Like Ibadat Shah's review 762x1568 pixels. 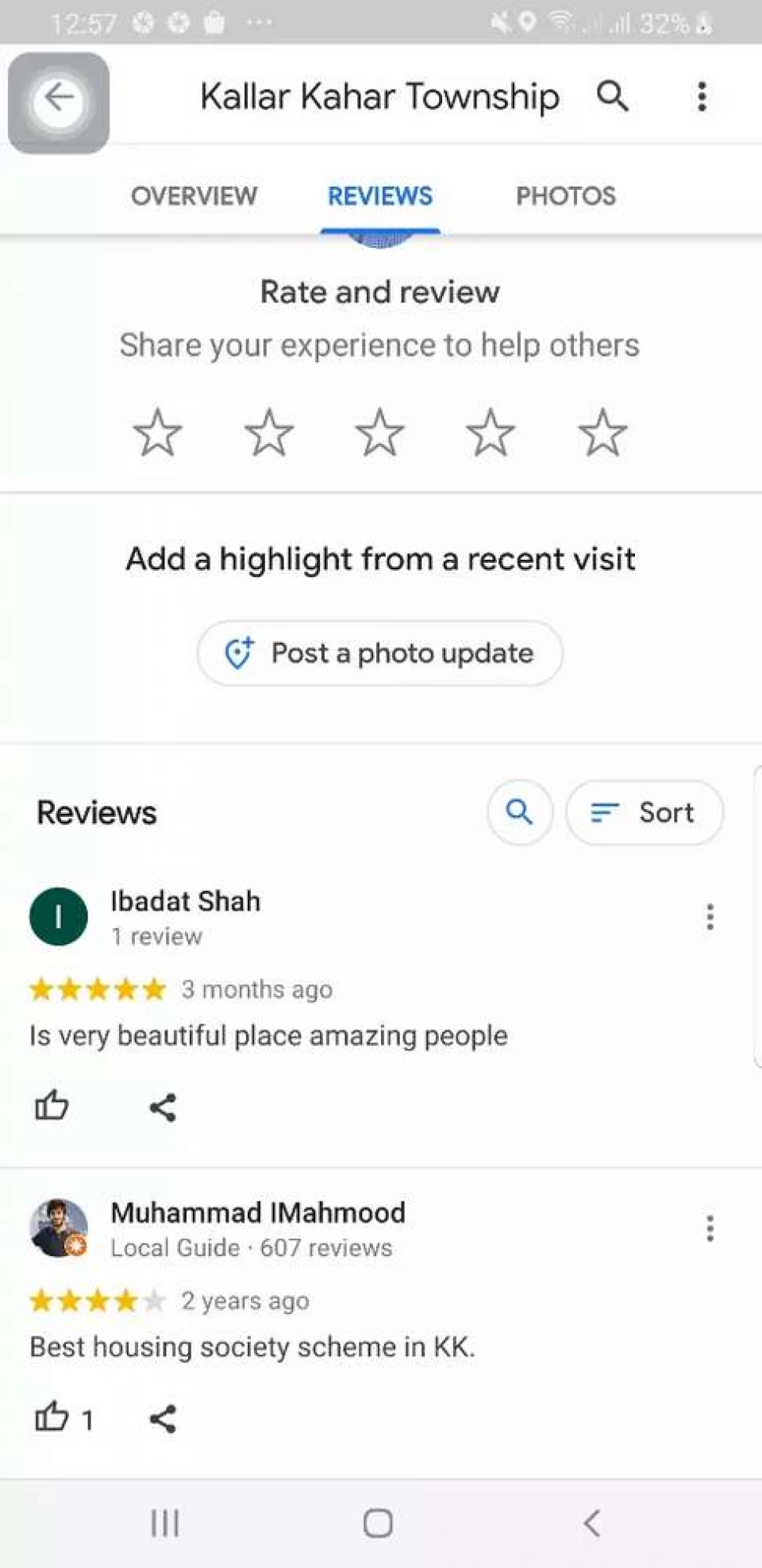pyautogui.click(x=52, y=1105)
